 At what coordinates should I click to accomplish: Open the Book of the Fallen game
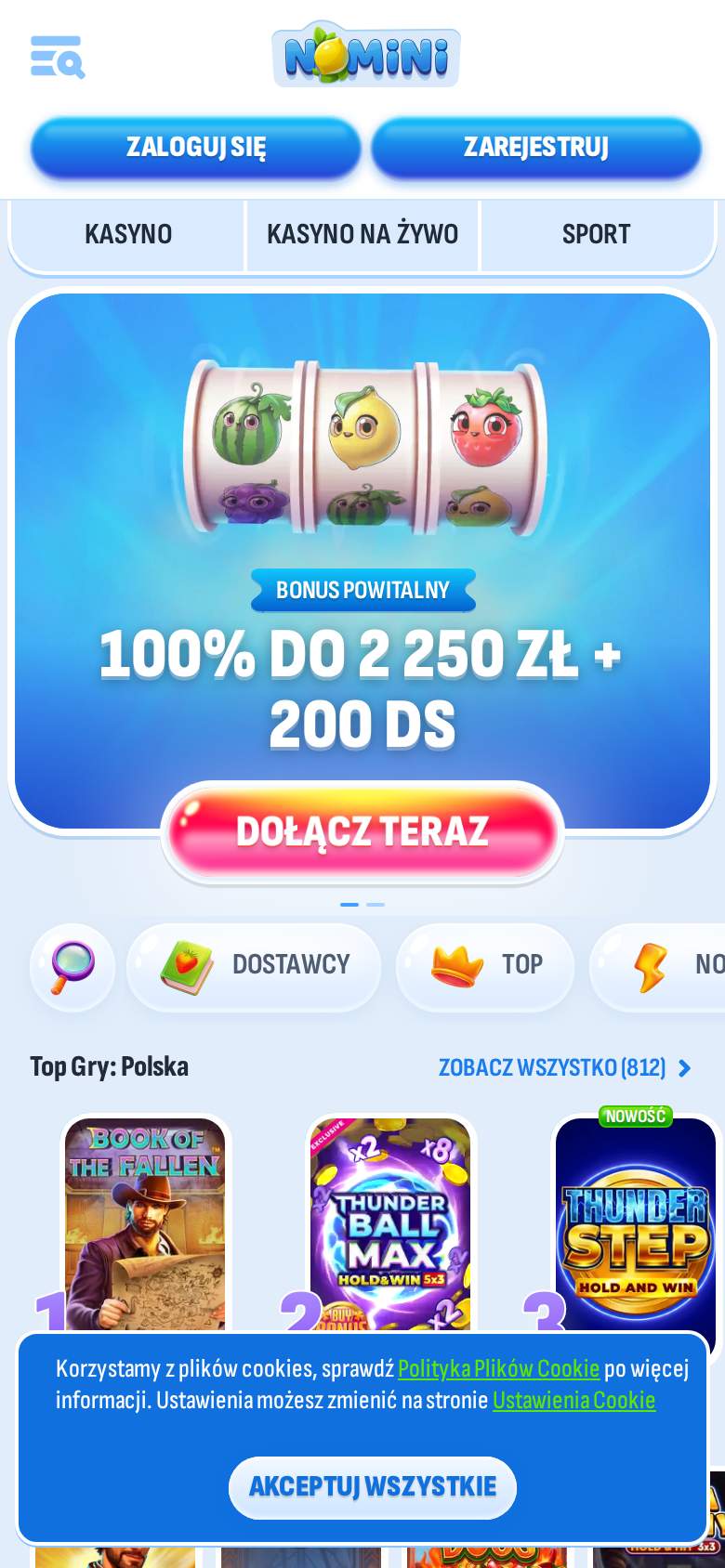145,1224
